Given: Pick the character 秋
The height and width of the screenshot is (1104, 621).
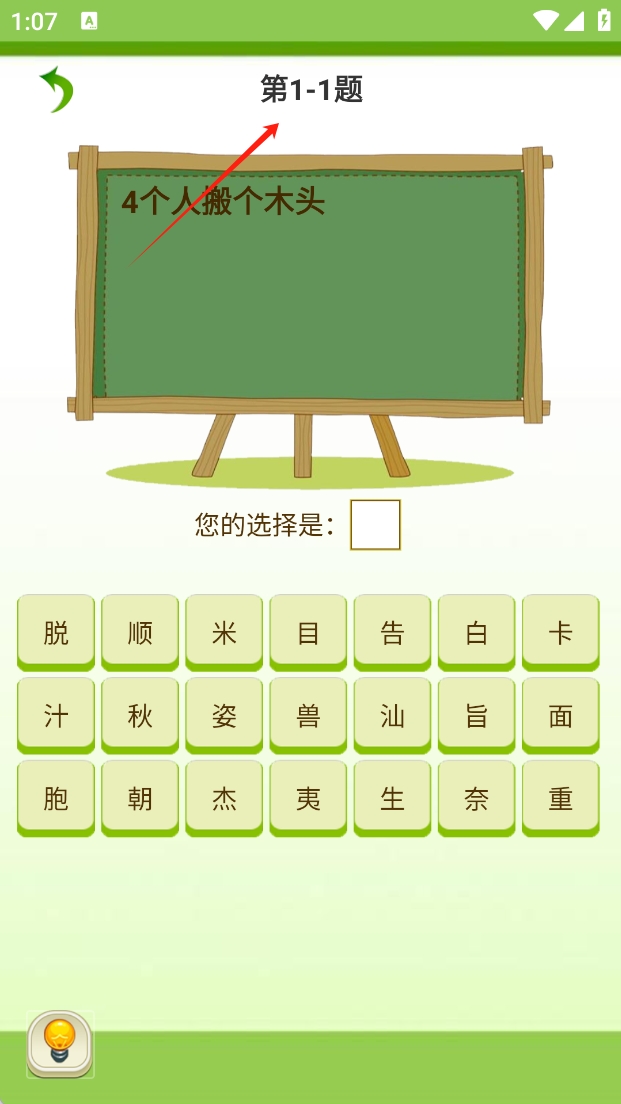Looking at the screenshot, I should (140, 715).
